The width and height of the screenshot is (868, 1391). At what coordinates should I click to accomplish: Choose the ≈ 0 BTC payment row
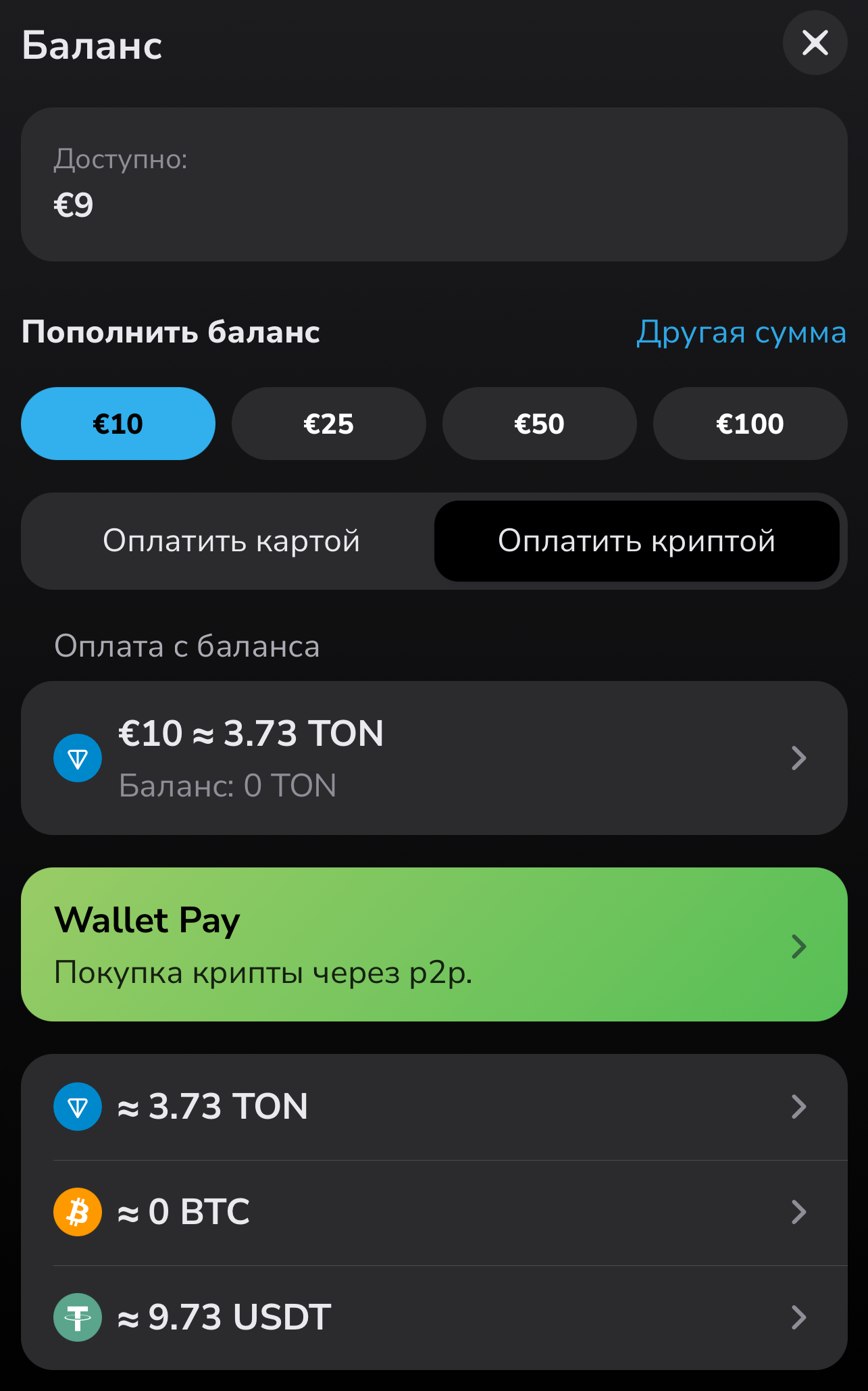coord(434,1212)
